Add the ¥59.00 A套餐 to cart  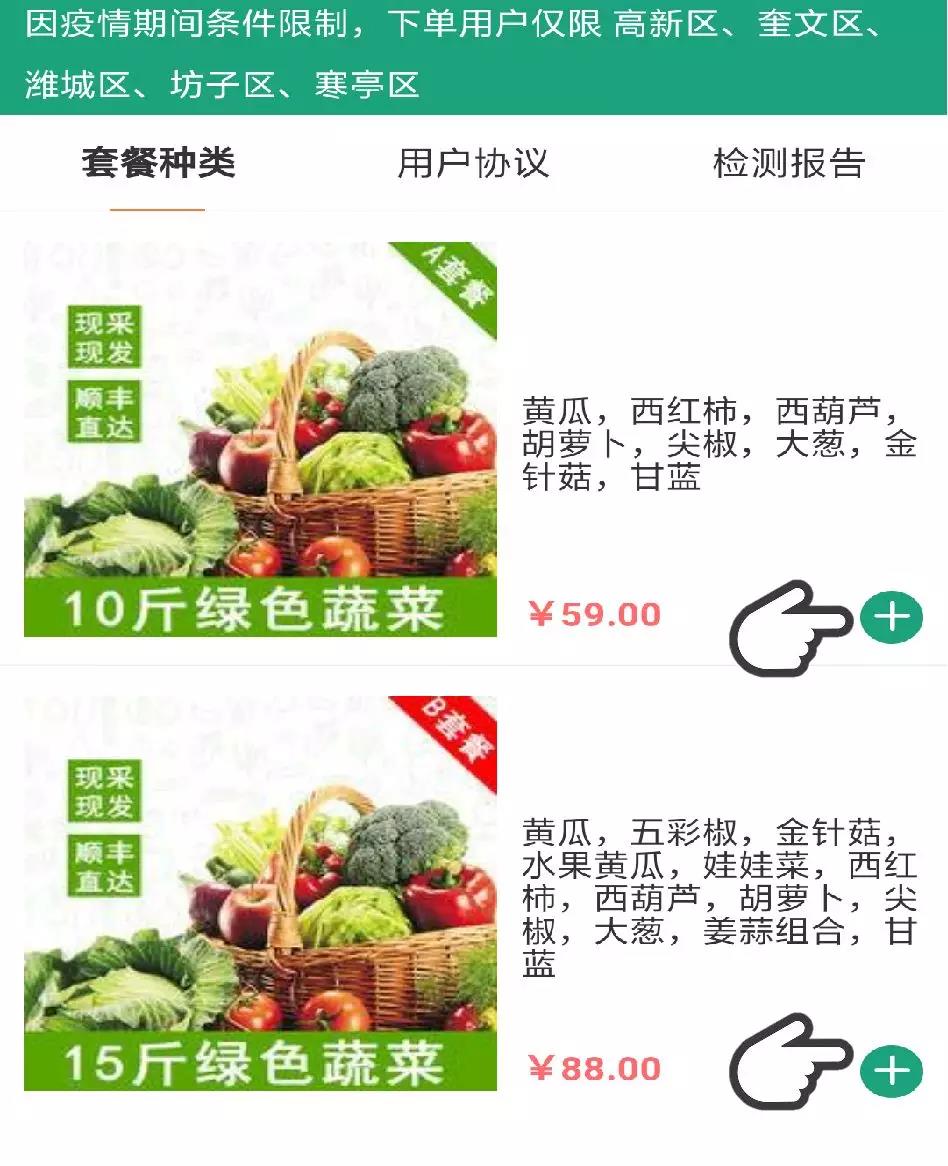coord(891,617)
